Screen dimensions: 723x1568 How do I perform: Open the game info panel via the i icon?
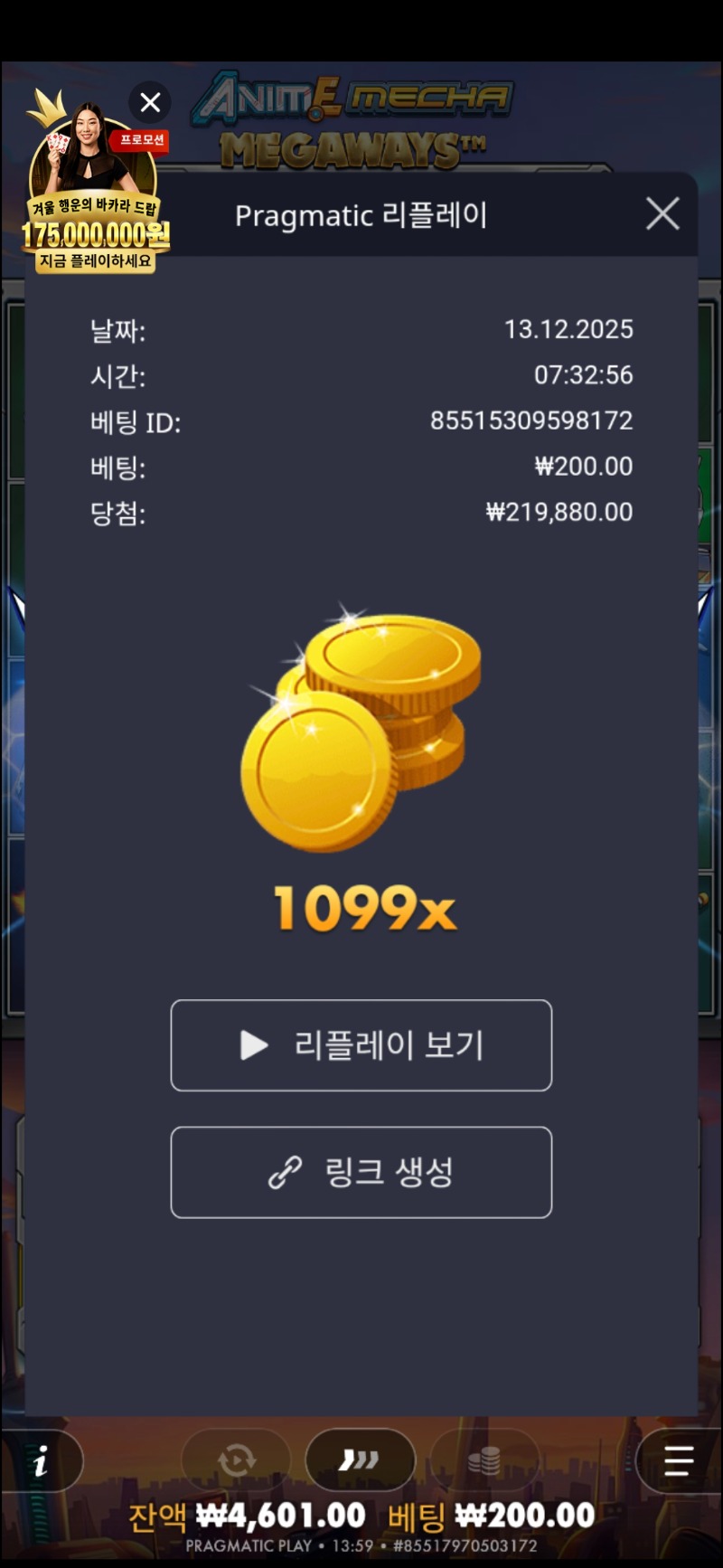point(41,1460)
